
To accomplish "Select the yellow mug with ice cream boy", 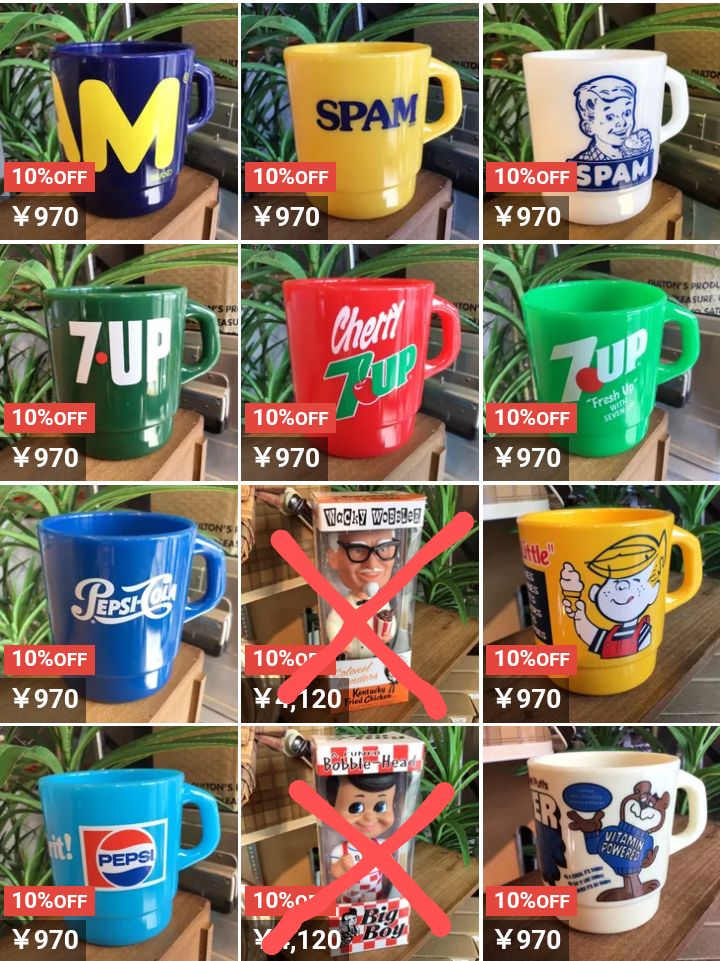I will [x=602, y=602].
